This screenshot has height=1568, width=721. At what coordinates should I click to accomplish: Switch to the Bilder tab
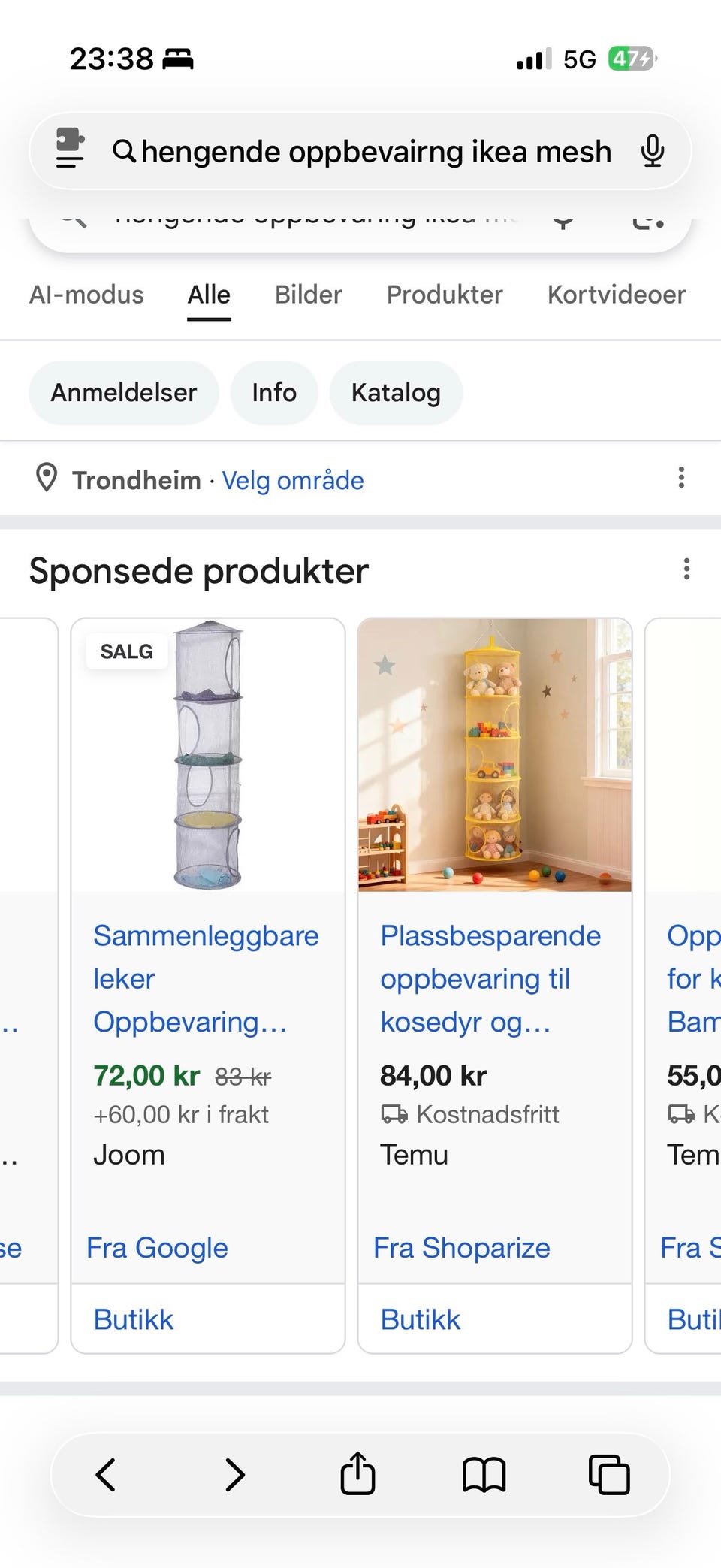click(307, 295)
